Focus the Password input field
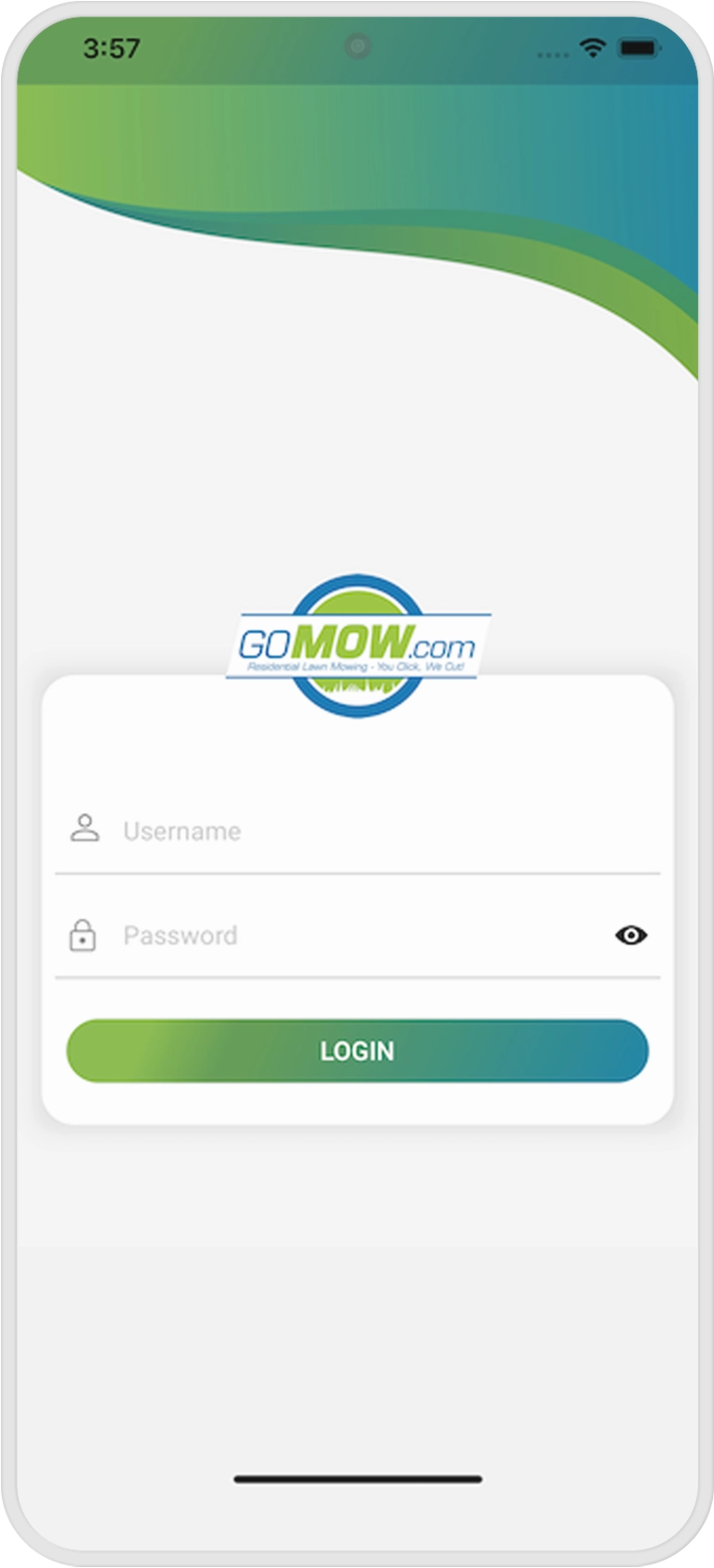The height and width of the screenshot is (1568, 714). (352, 935)
